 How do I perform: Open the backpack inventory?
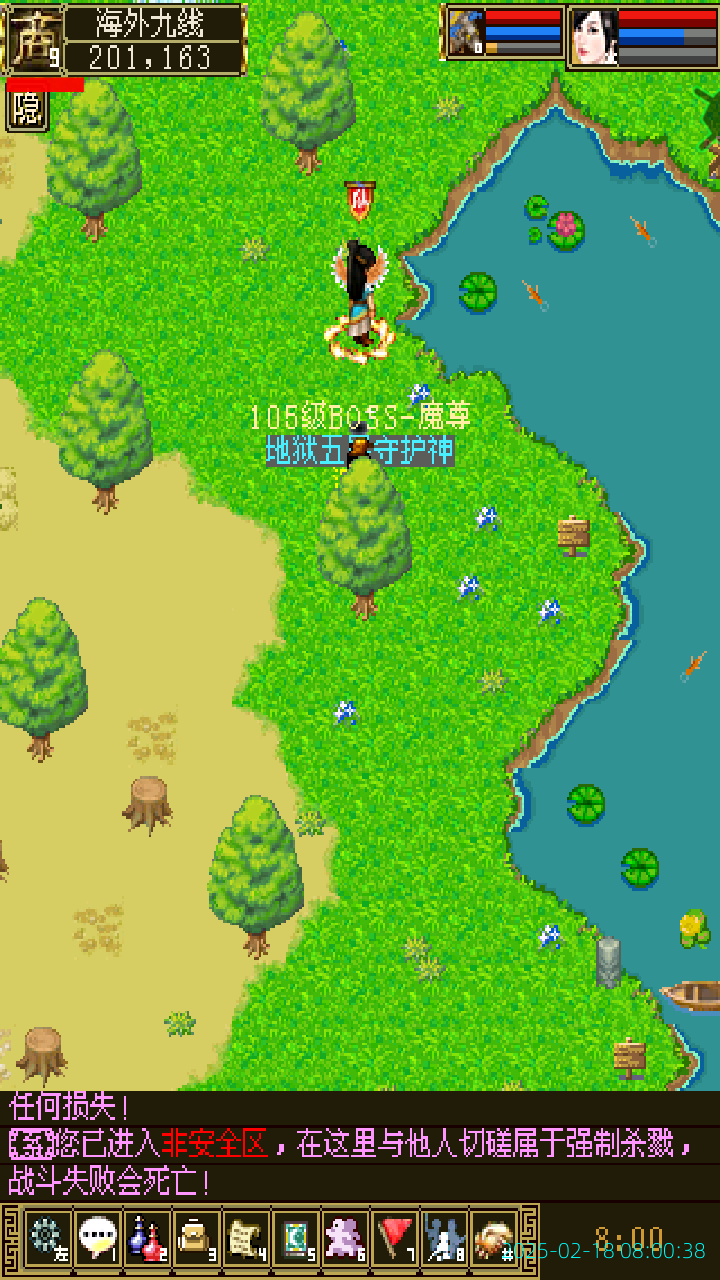pyautogui.click(x=196, y=1238)
